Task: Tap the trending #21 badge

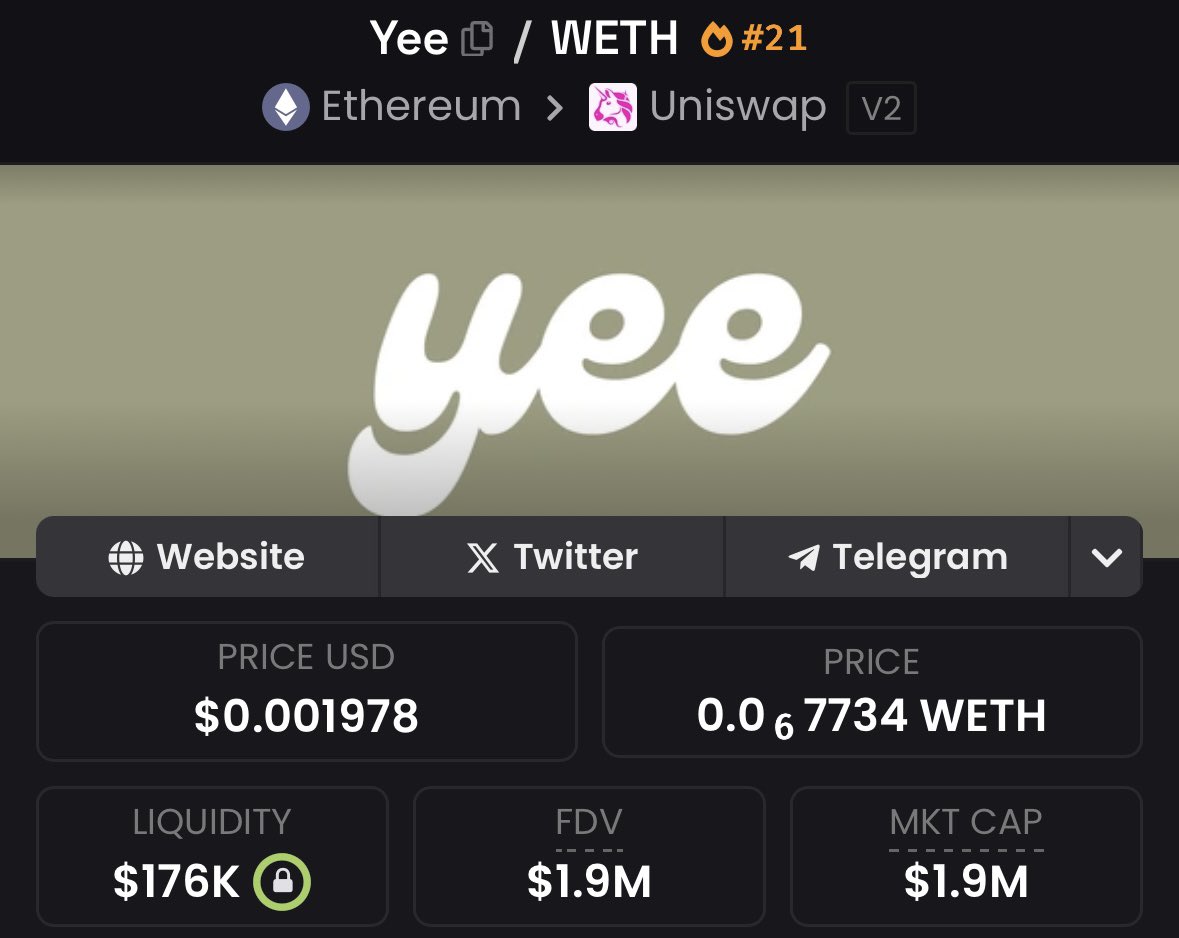Action: click(x=753, y=40)
